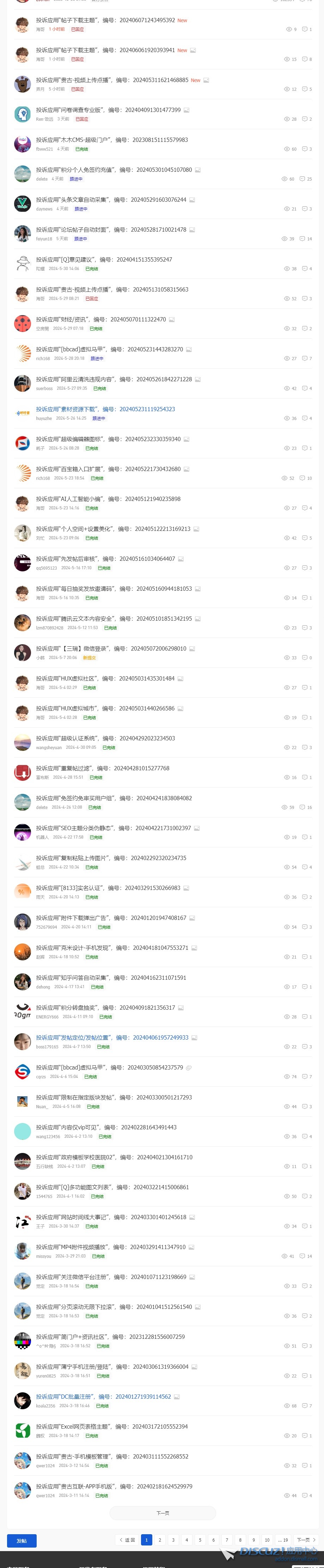Jump to page 10 of threads
This screenshot has width=324, height=1568.
point(267,1539)
